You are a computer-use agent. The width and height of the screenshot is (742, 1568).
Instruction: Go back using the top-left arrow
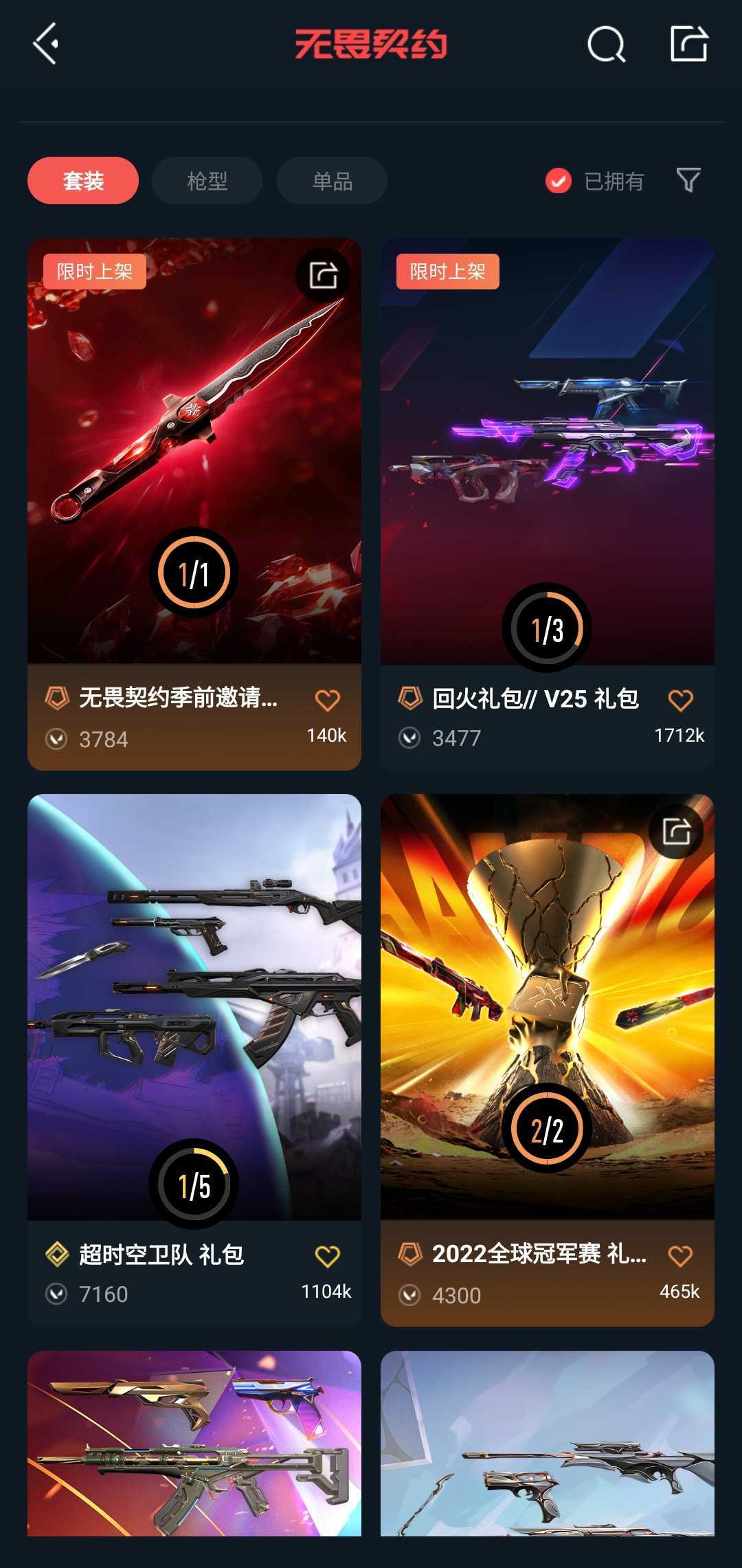point(46,44)
